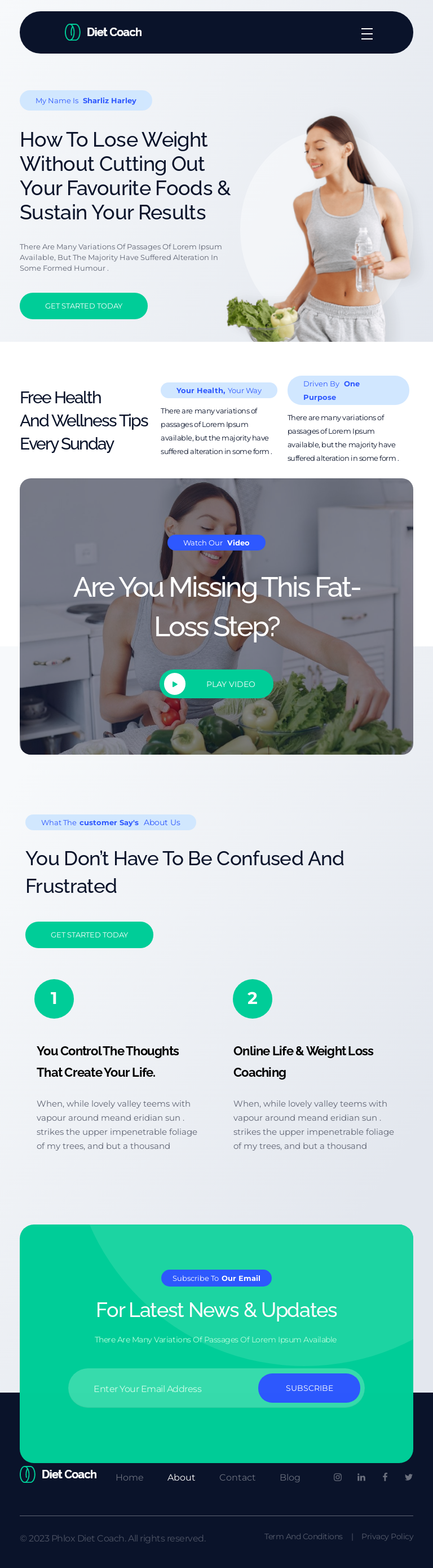Read Term And Conditions

(x=303, y=1536)
